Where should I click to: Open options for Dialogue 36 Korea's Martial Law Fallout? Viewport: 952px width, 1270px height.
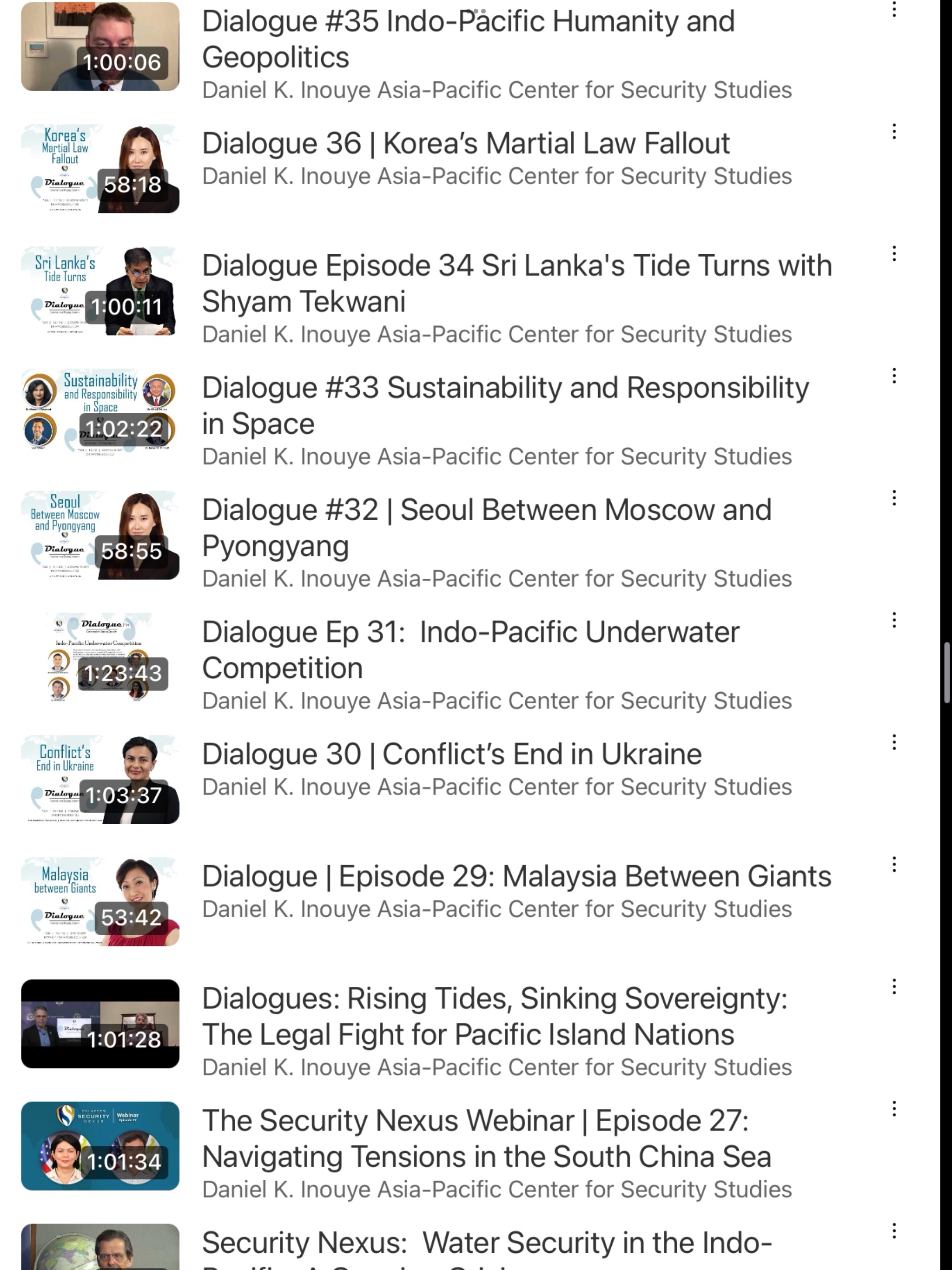(893, 132)
